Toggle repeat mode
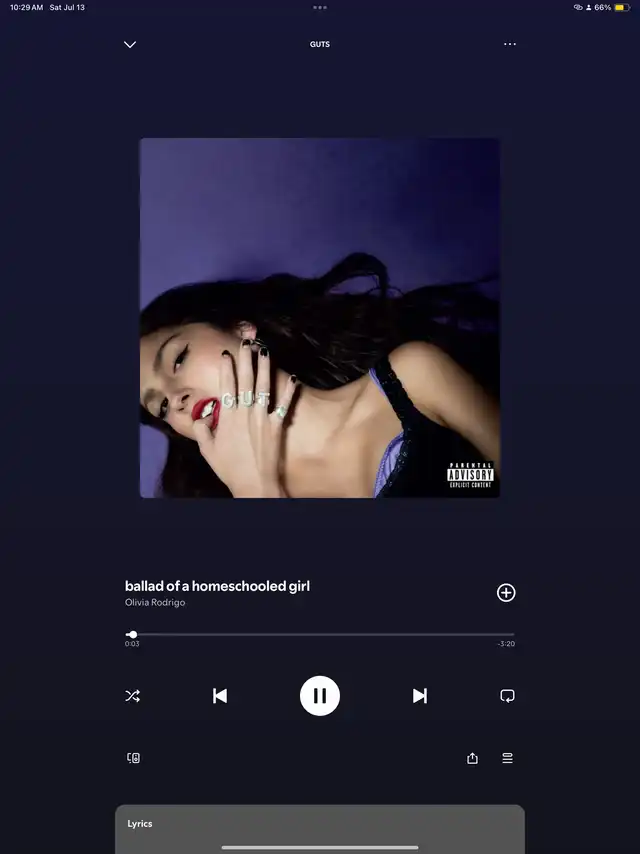640x854 pixels. point(507,696)
